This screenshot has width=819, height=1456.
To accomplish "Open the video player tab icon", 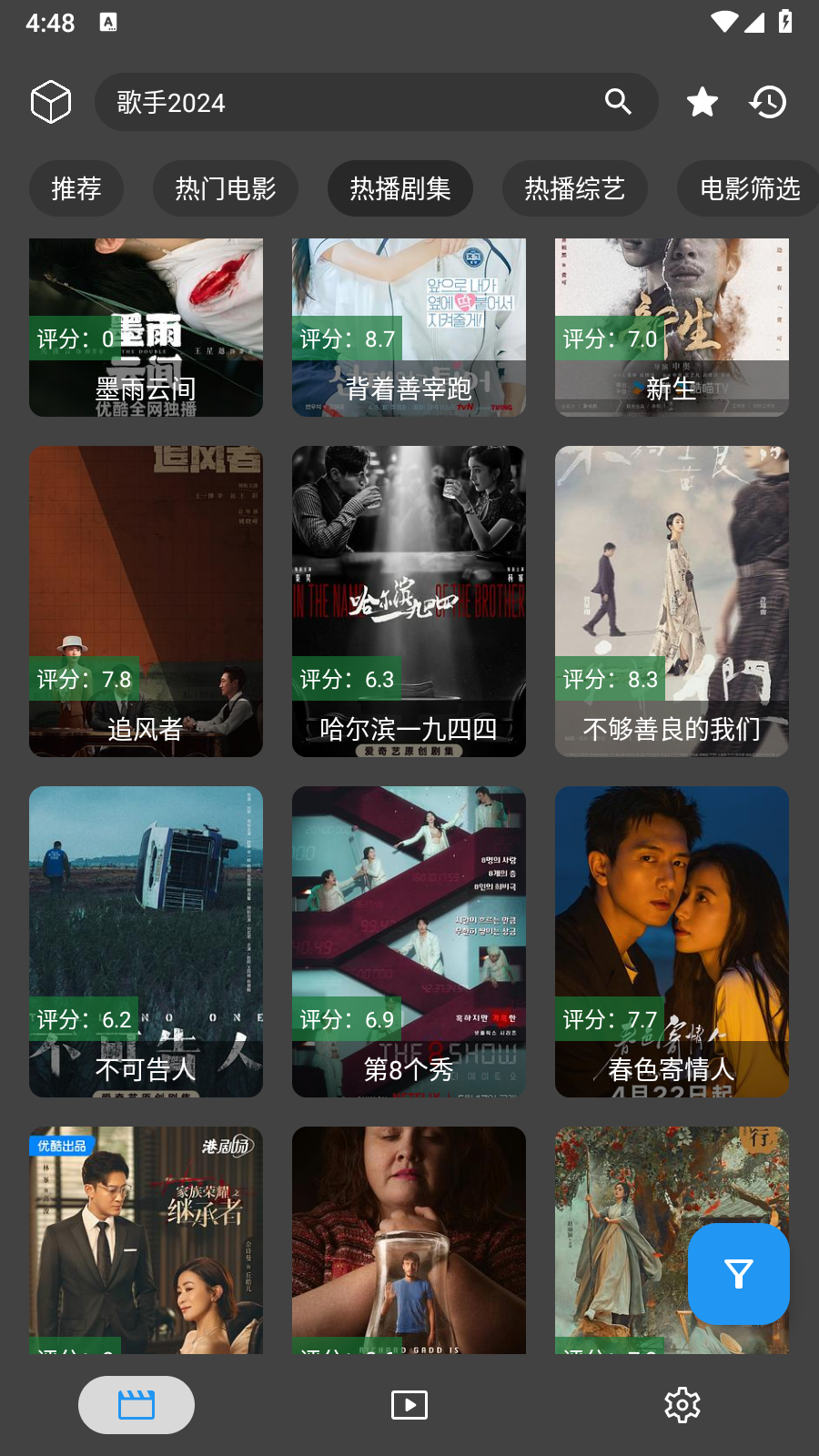I will (409, 1404).
